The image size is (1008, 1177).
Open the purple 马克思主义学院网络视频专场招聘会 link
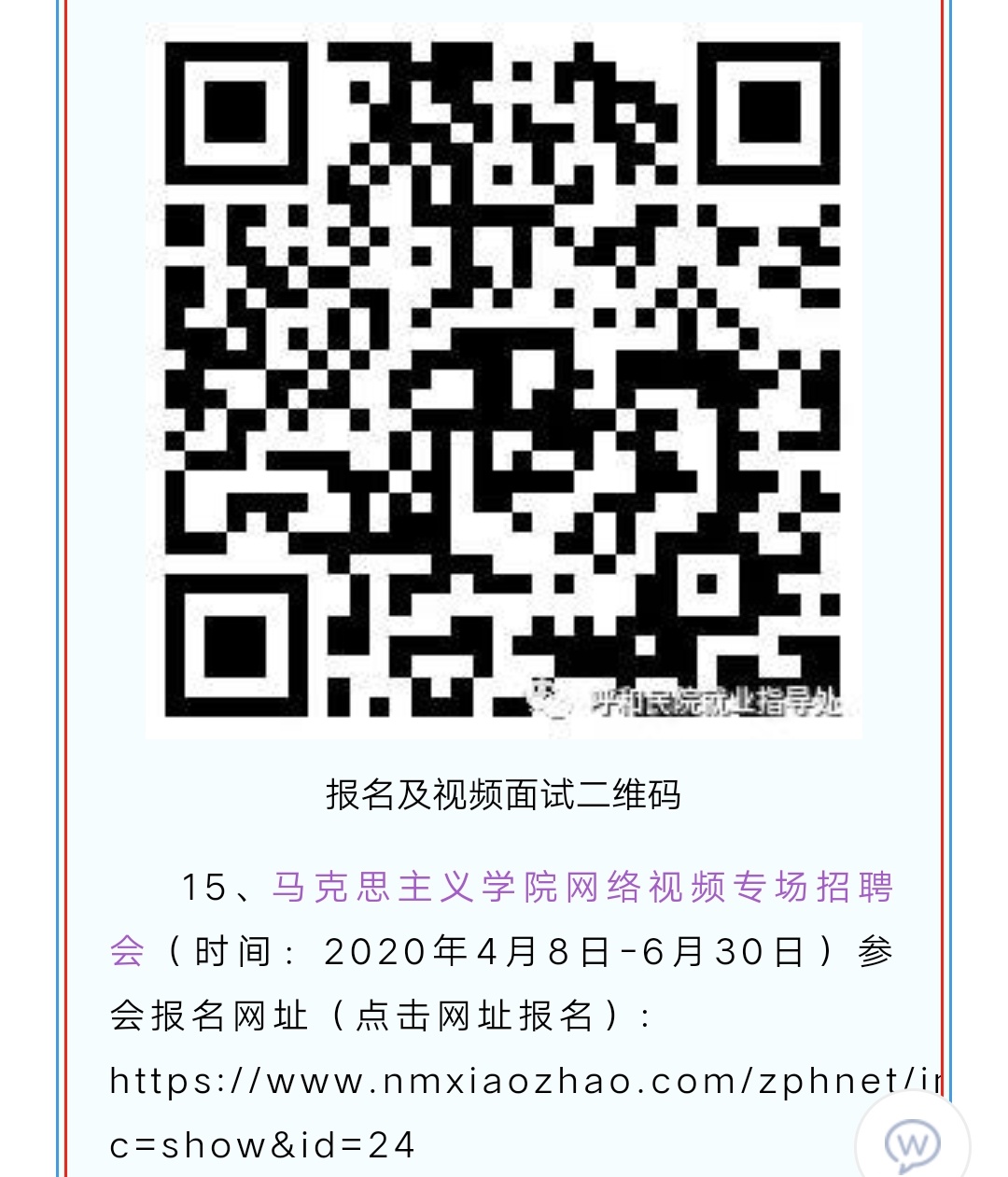point(582,887)
